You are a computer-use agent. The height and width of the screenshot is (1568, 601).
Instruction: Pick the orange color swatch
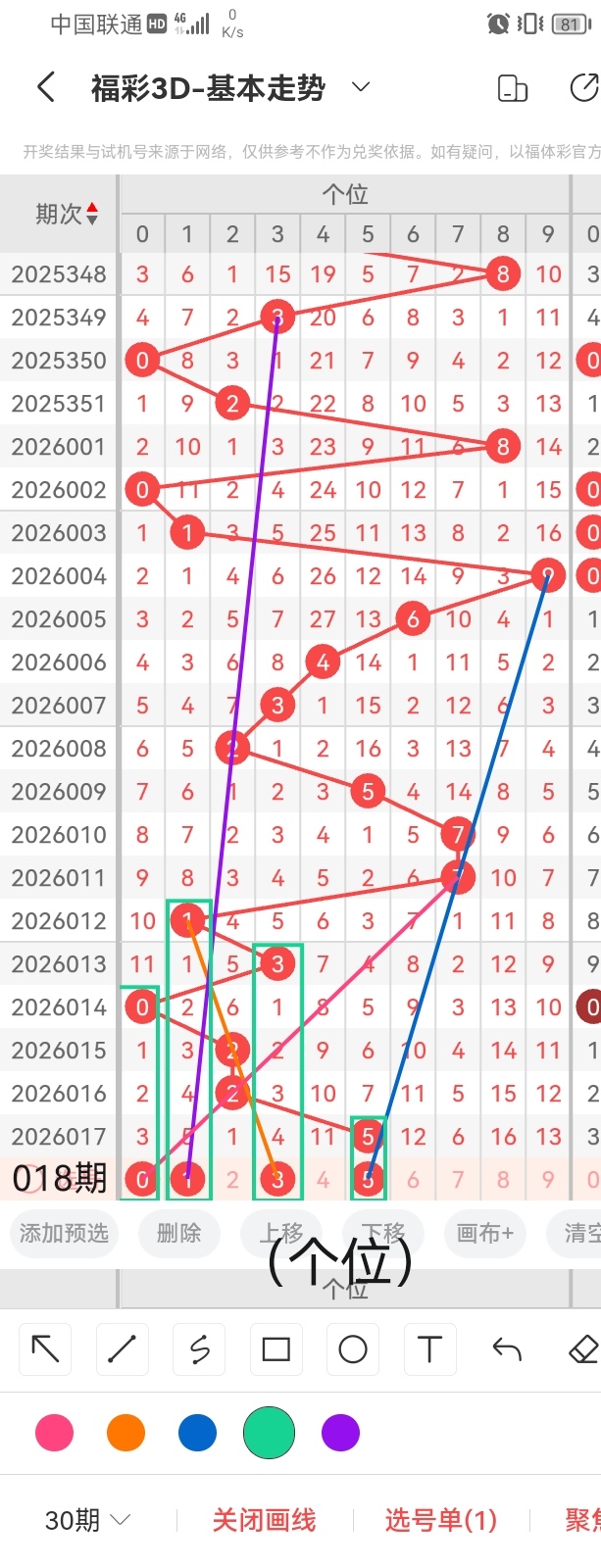pyautogui.click(x=125, y=1433)
